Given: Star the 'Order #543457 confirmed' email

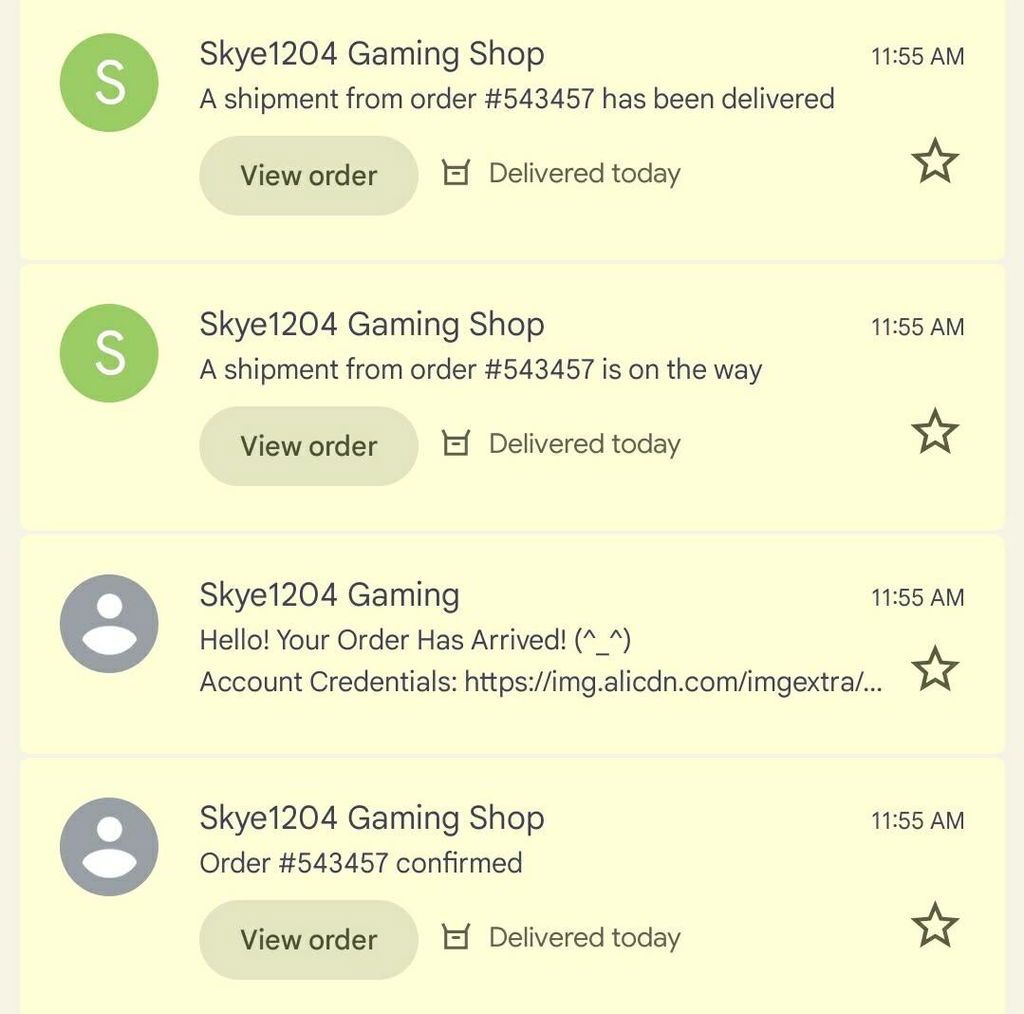Looking at the screenshot, I should tap(935, 925).
